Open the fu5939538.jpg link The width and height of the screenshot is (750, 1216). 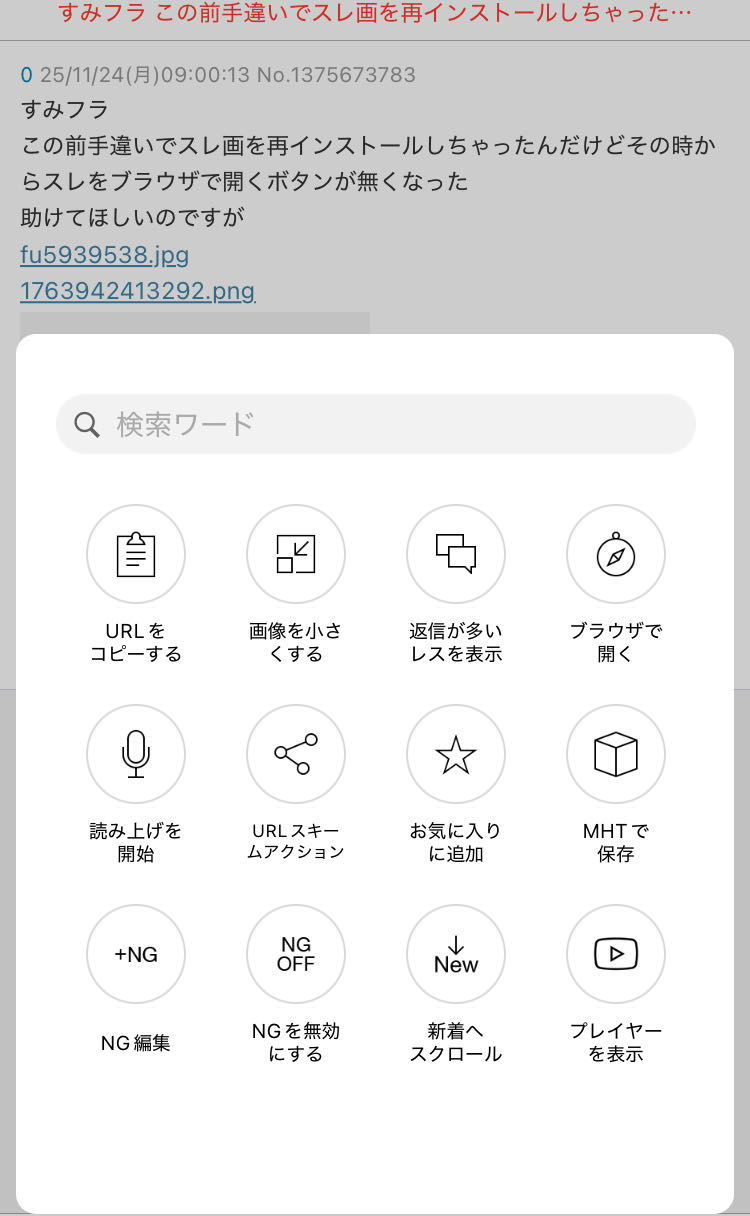105,255
